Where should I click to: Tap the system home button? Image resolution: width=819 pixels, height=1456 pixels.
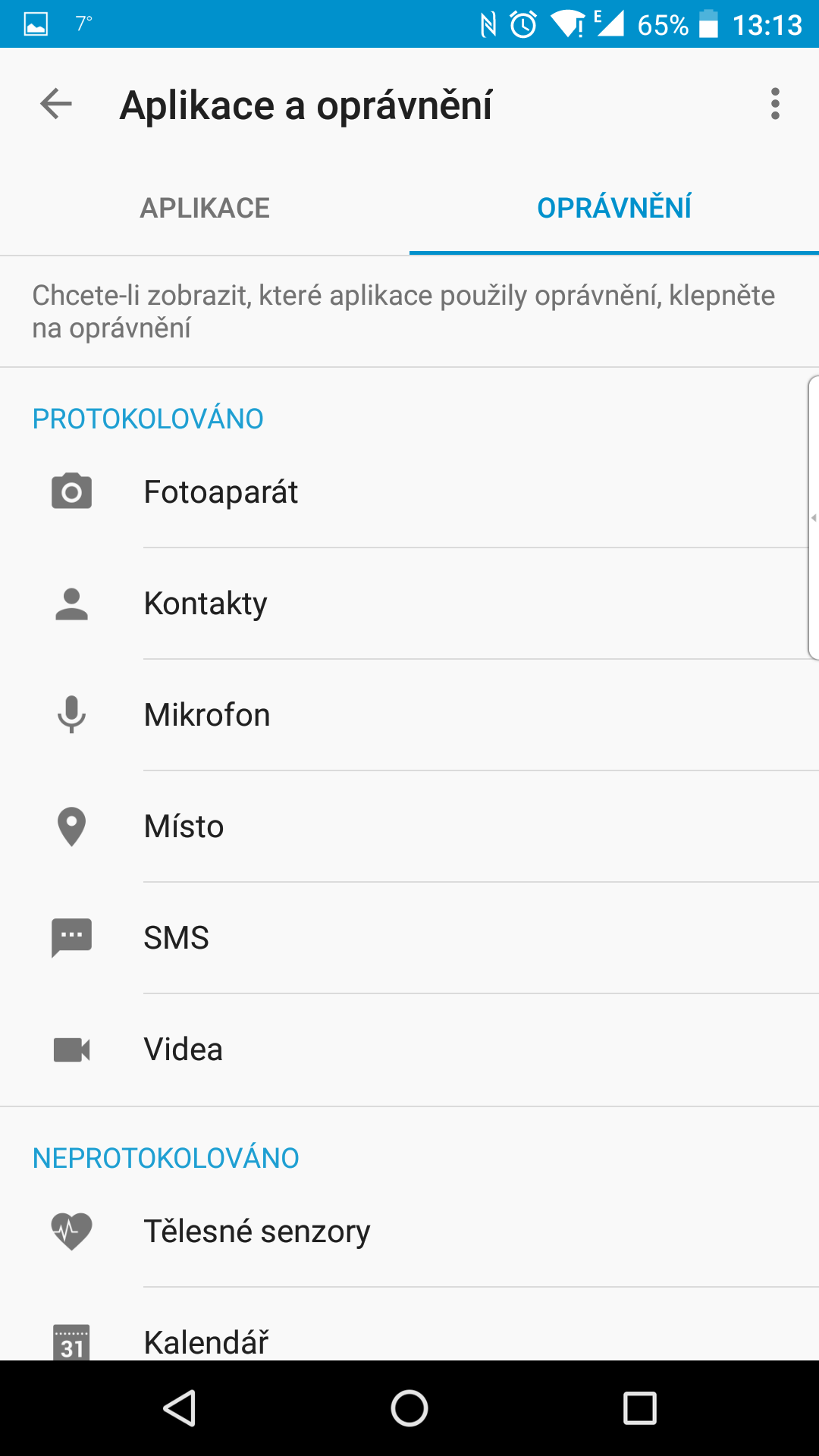point(409,1409)
